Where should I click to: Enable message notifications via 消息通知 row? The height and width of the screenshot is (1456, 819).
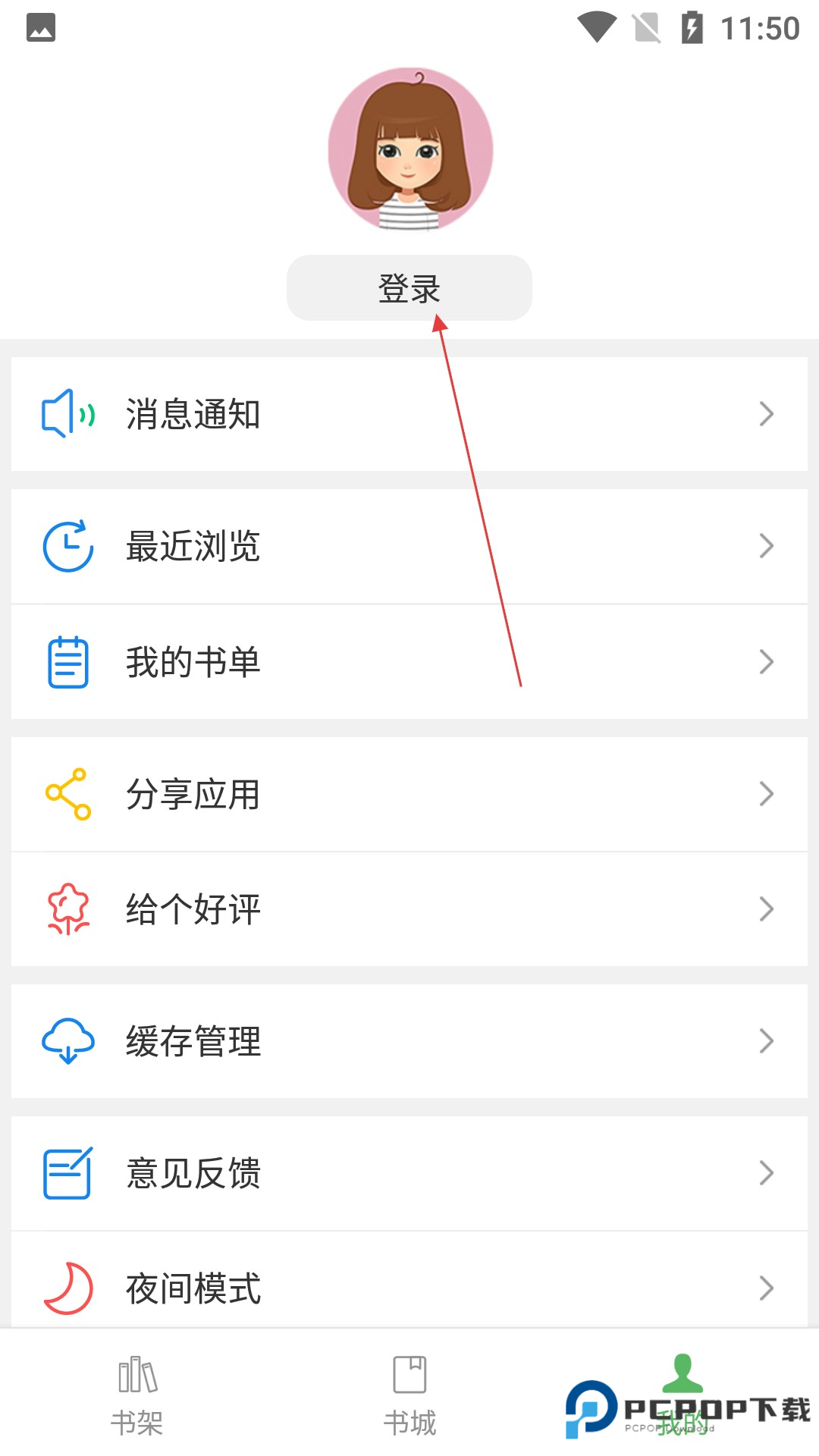pyautogui.click(x=409, y=414)
